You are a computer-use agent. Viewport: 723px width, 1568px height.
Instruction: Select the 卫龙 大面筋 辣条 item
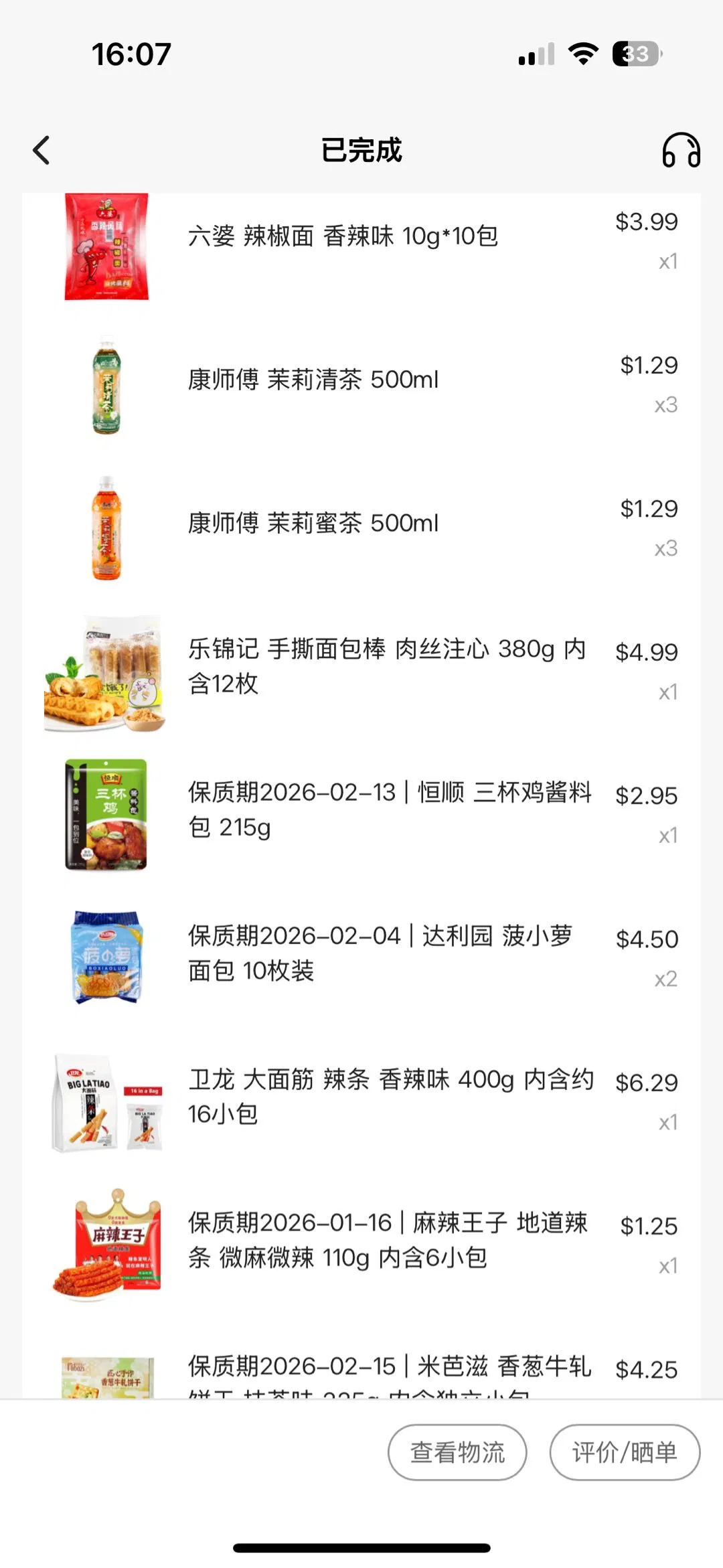[x=391, y=1096]
